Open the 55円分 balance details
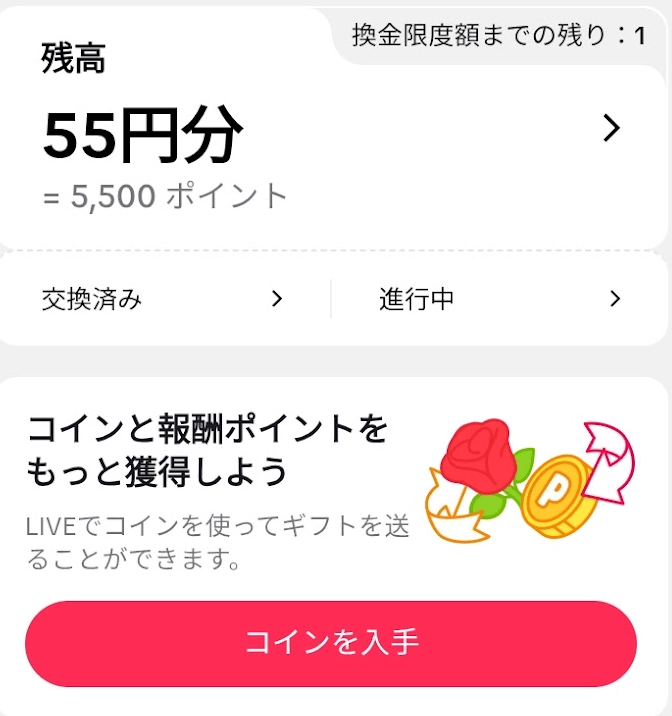Image resolution: width=672 pixels, height=716 pixels. click(611, 129)
